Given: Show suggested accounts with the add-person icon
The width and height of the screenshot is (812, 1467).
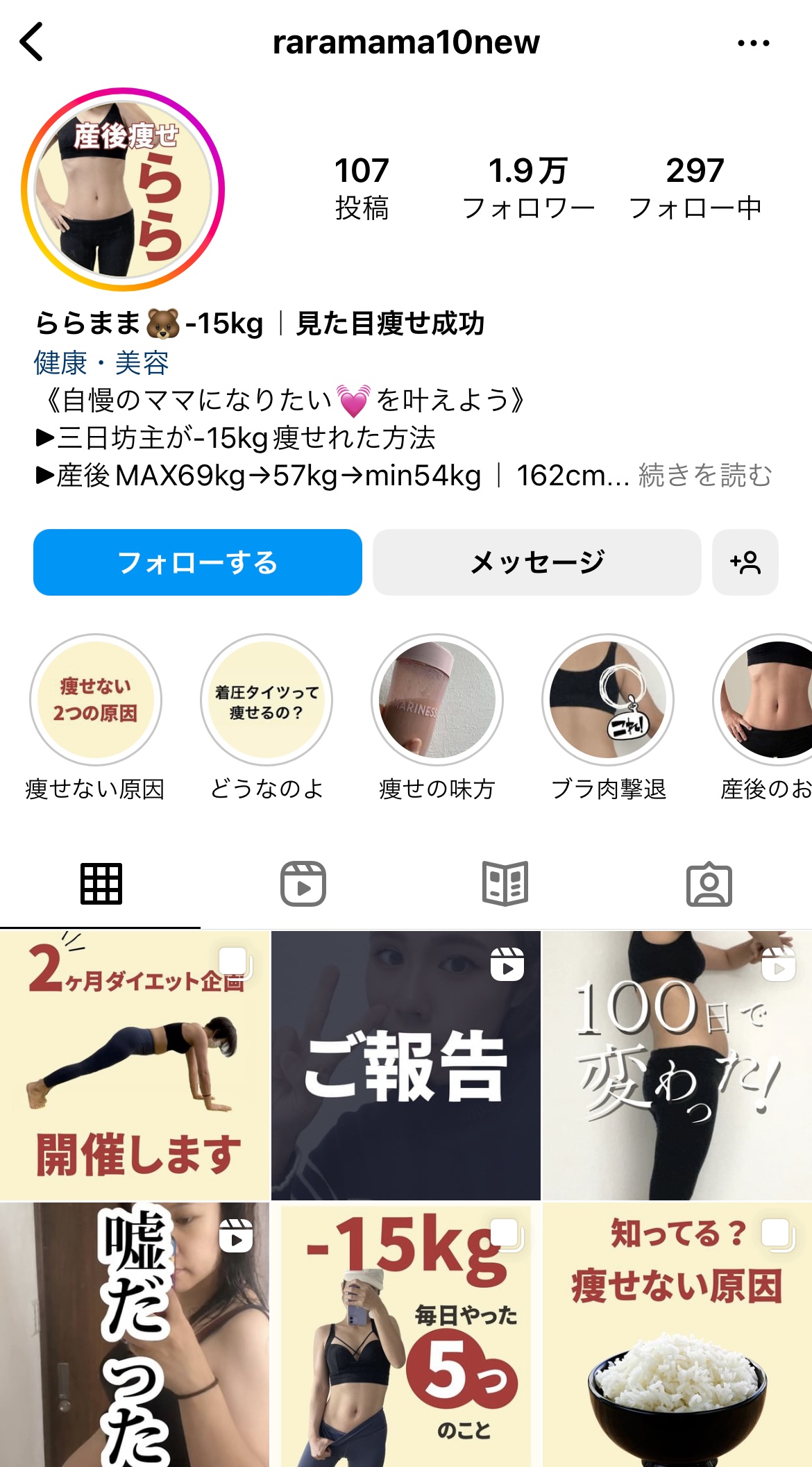Looking at the screenshot, I should pos(745,562).
